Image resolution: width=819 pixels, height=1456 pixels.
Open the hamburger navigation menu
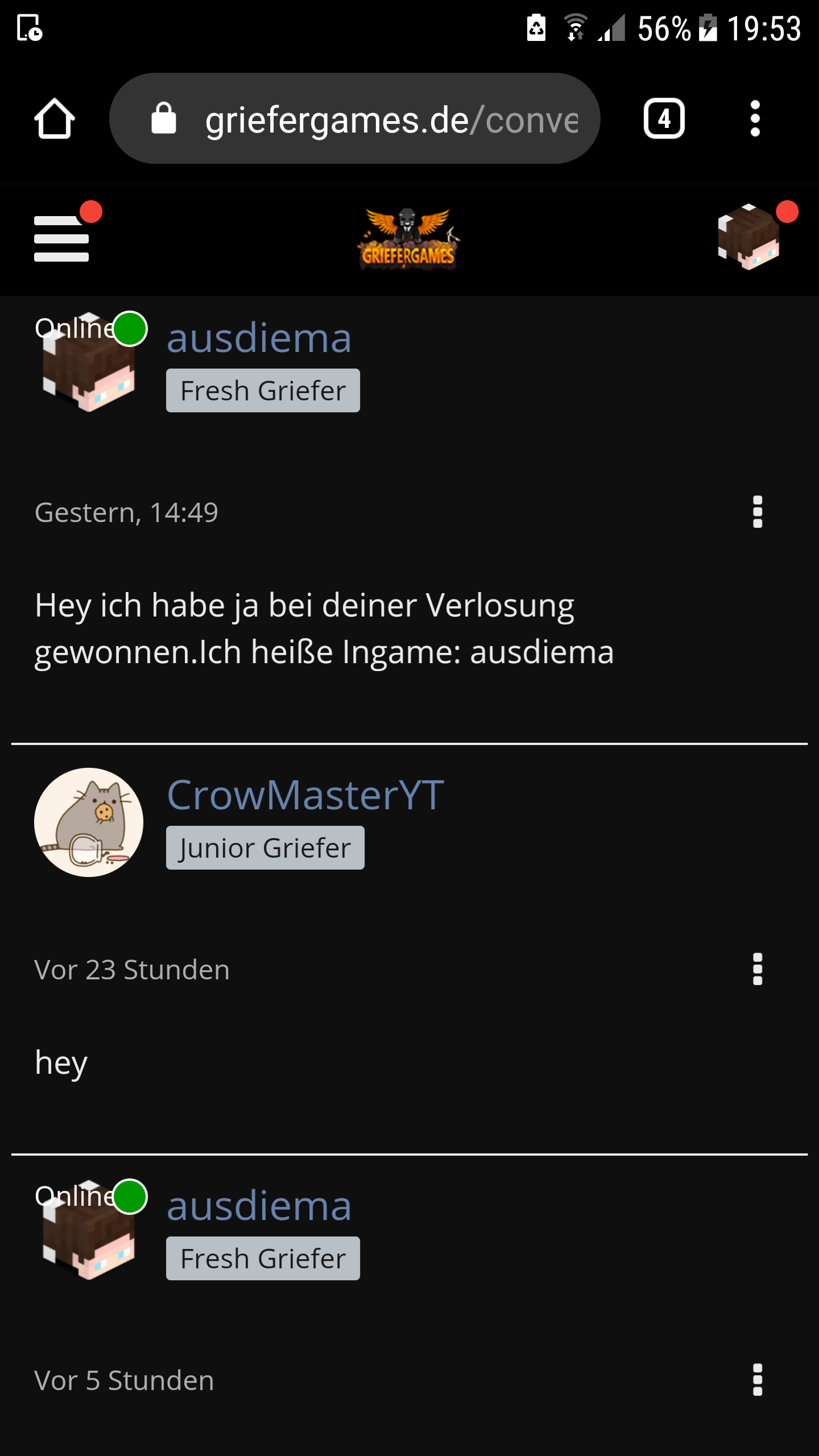[x=61, y=238]
